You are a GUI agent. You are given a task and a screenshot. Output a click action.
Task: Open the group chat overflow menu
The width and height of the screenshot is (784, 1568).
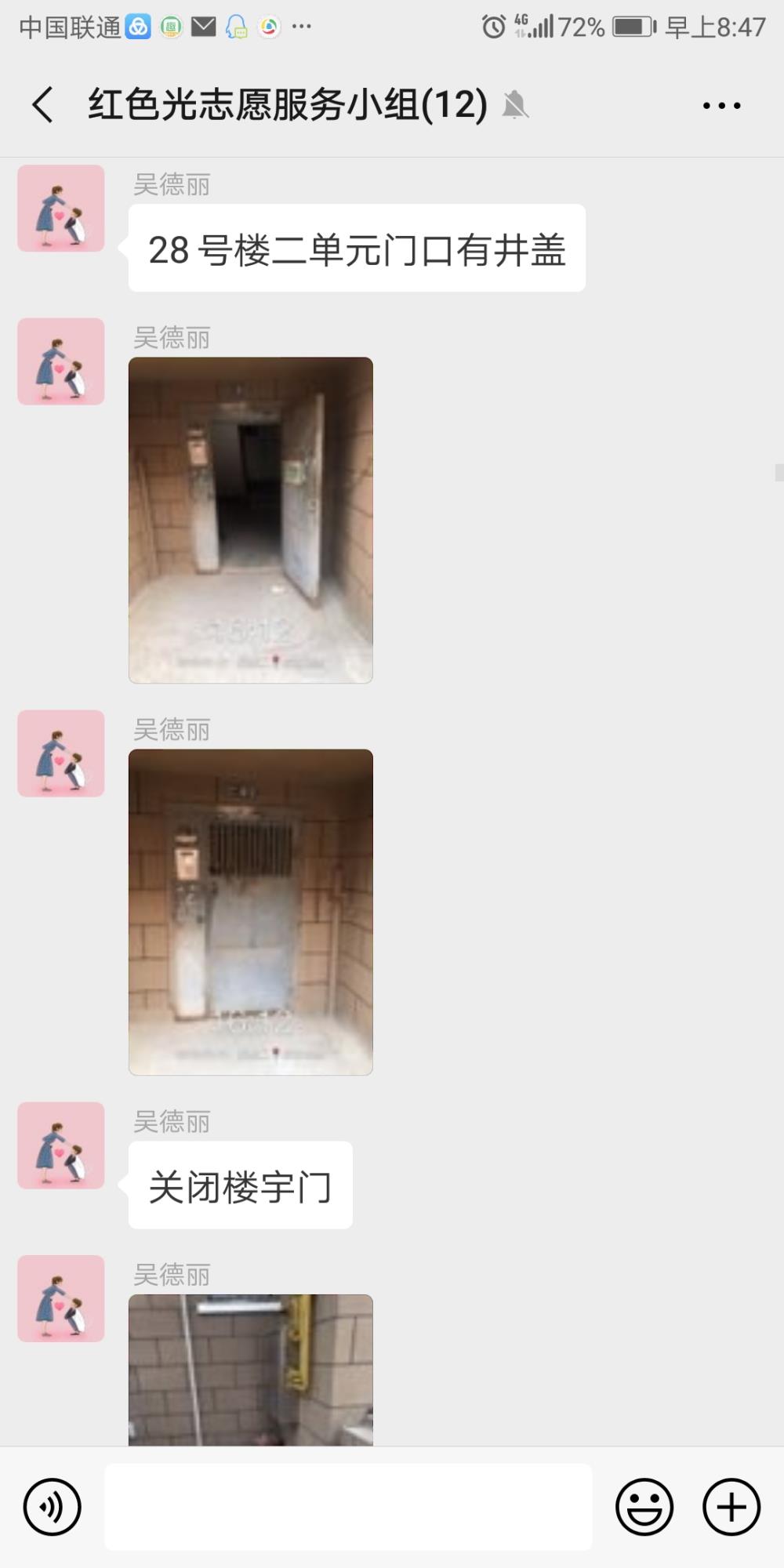[721, 105]
